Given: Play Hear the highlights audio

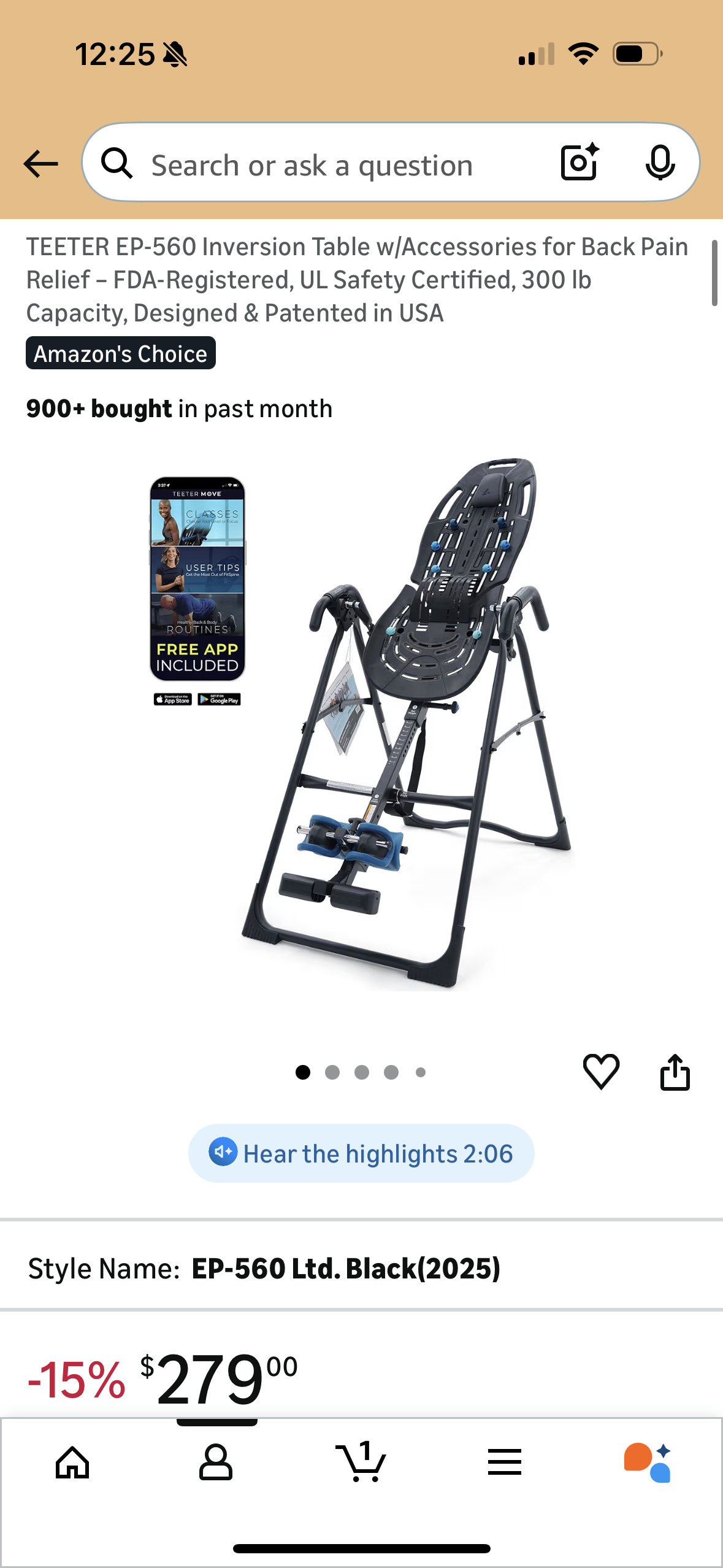Looking at the screenshot, I should (361, 1153).
